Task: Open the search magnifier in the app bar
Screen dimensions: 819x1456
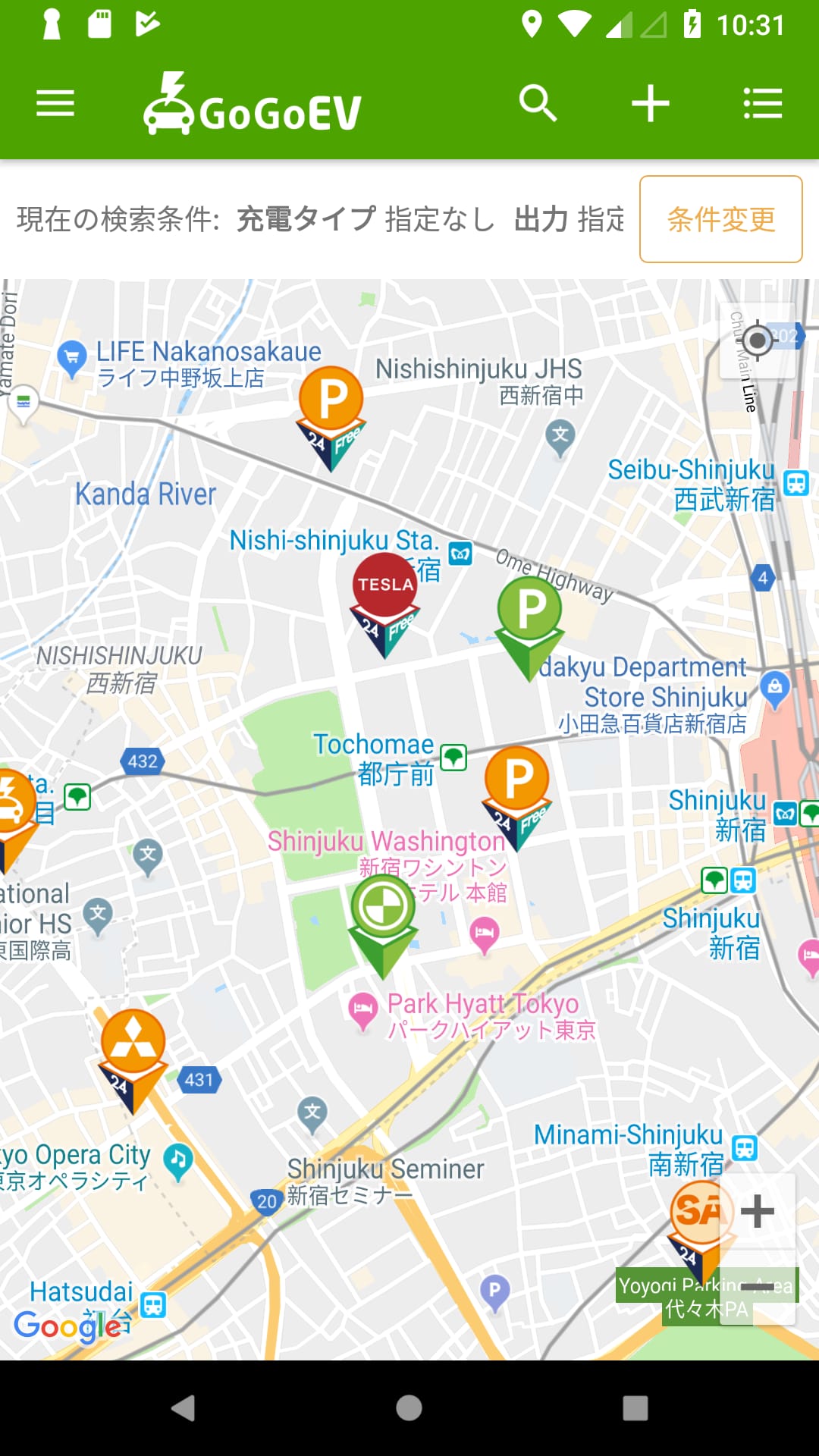Action: 538,103
